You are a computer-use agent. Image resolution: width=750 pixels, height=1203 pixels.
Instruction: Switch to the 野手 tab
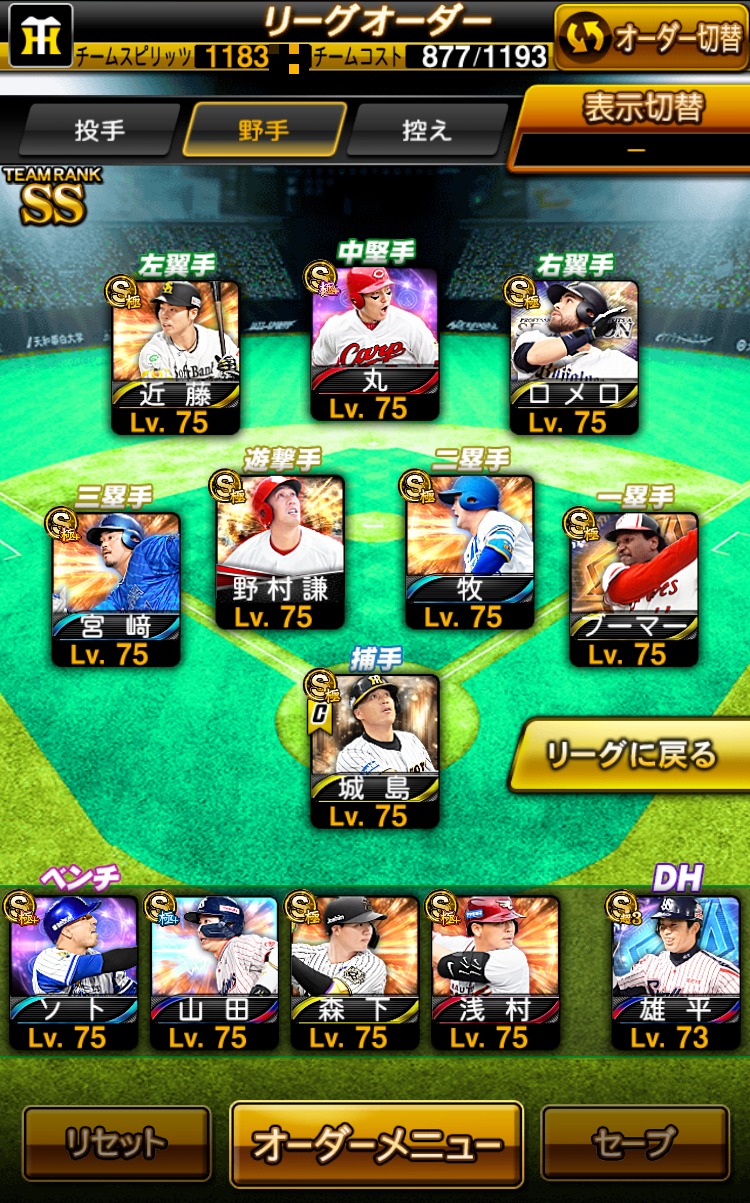click(264, 130)
